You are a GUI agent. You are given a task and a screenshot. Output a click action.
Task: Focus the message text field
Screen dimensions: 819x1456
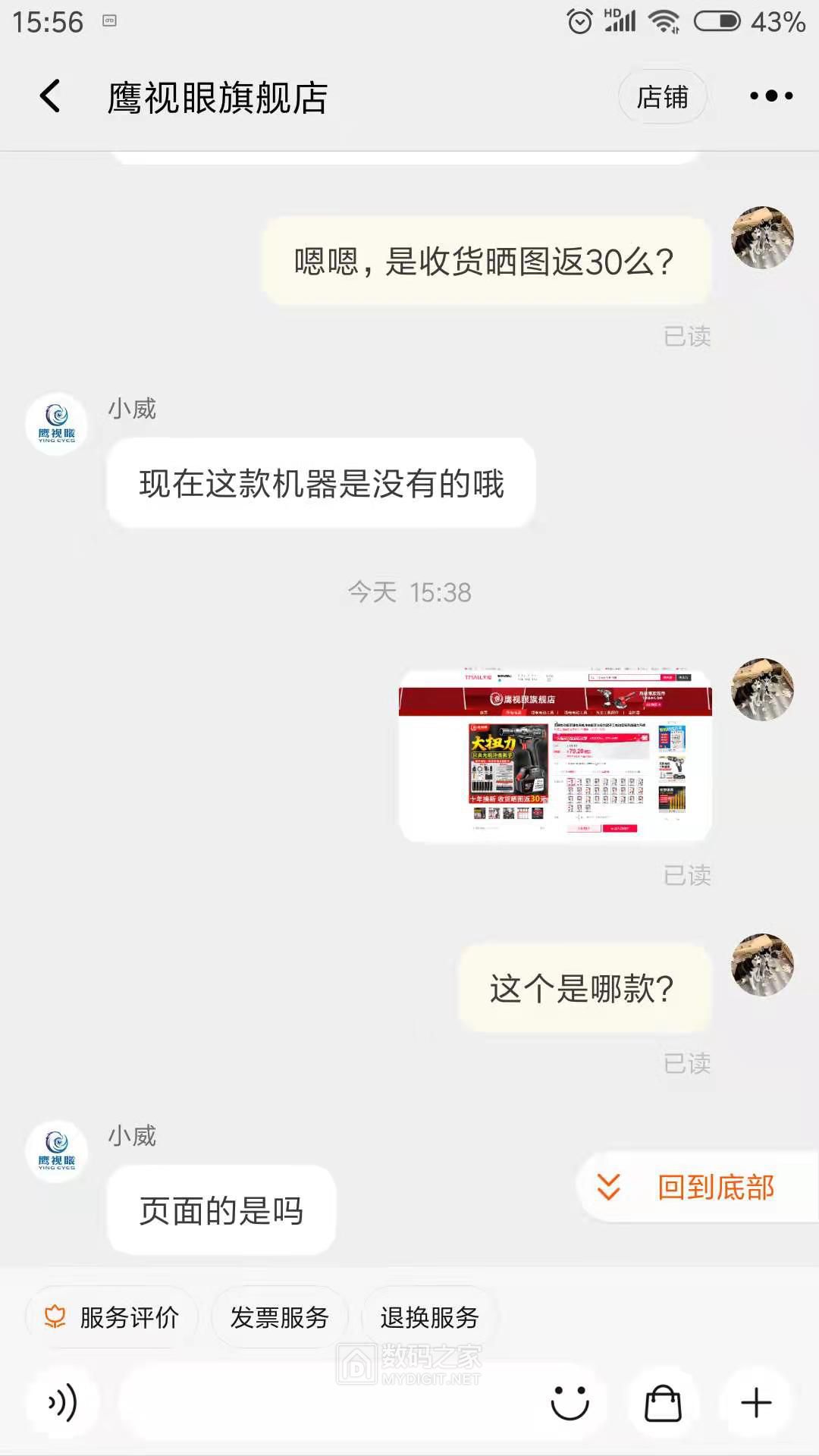click(x=326, y=1403)
